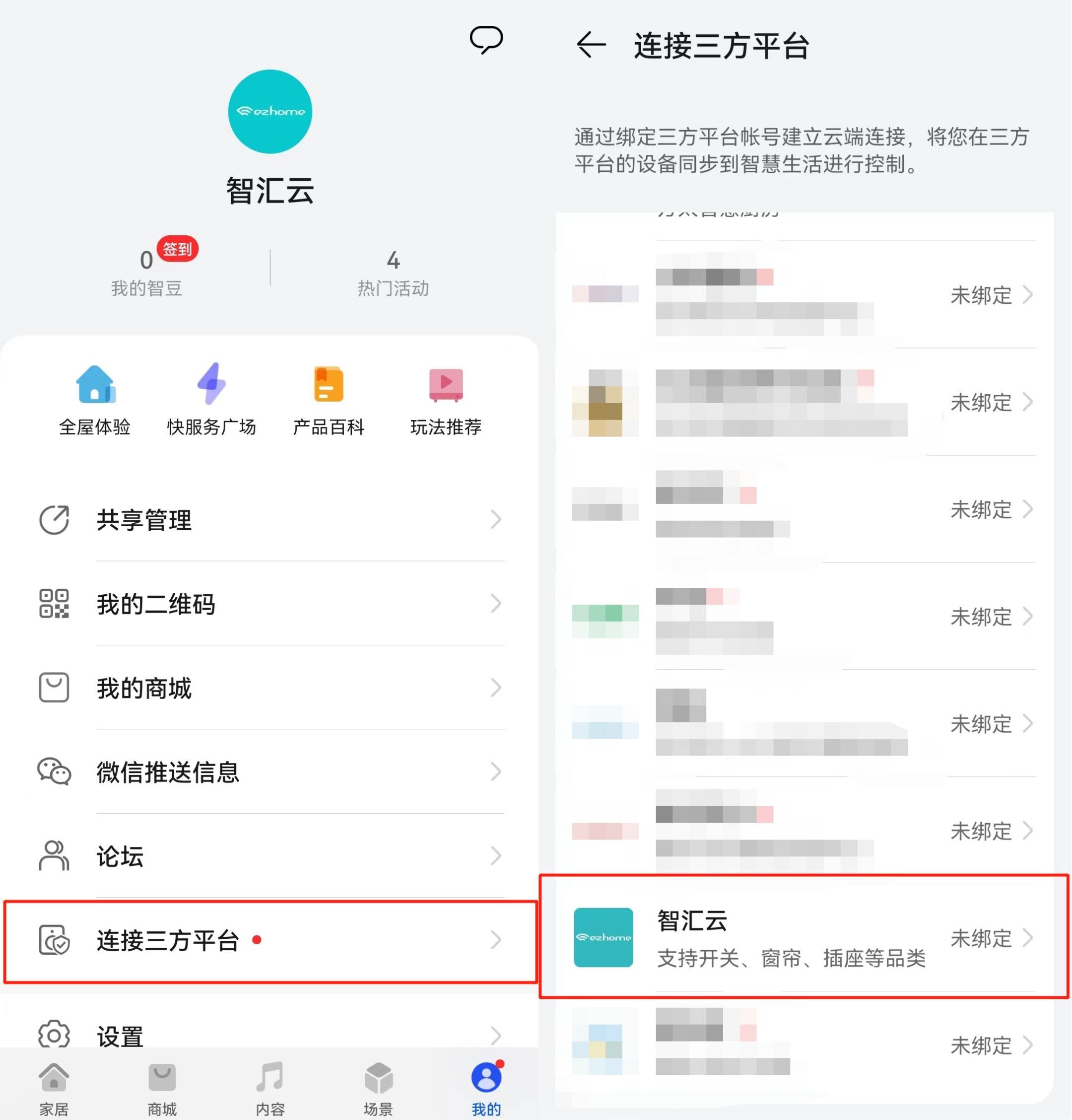Viewport: 1072px width, 1120px height.
Task: Switch to the 商城 tab
Action: click(162, 1090)
